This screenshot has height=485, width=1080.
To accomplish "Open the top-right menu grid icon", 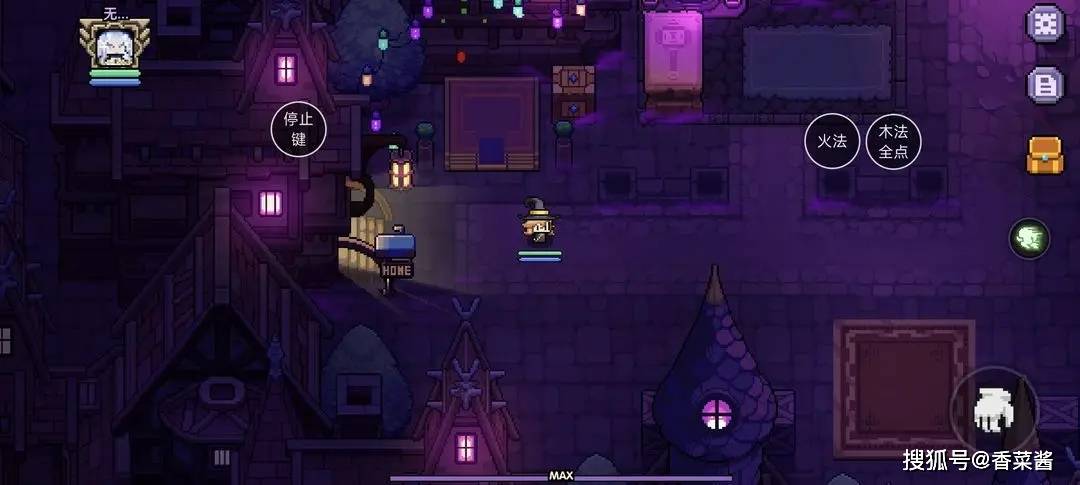I will pyautogui.click(x=1045, y=23).
